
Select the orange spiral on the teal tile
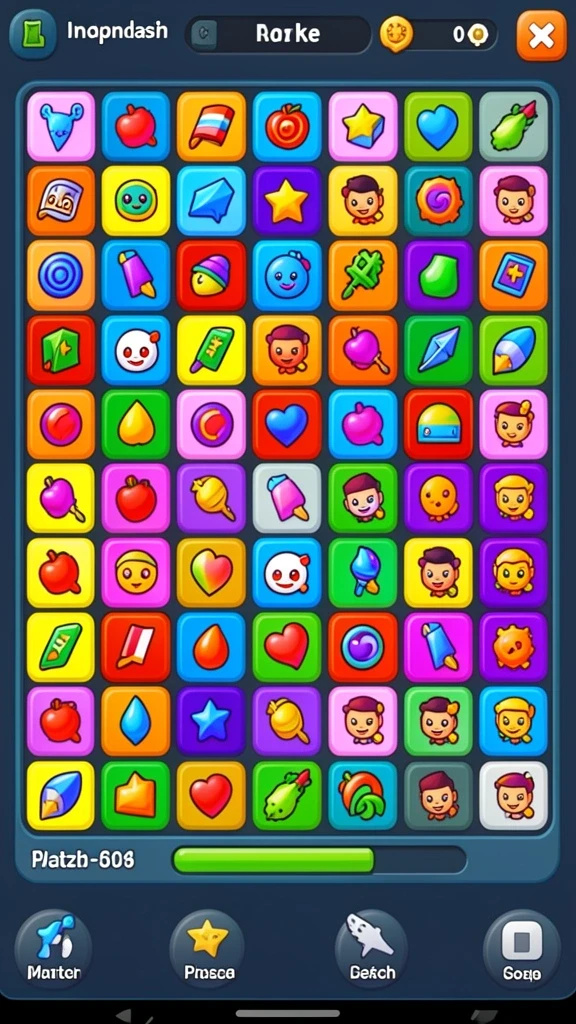pyautogui.click(x=438, y=200)
